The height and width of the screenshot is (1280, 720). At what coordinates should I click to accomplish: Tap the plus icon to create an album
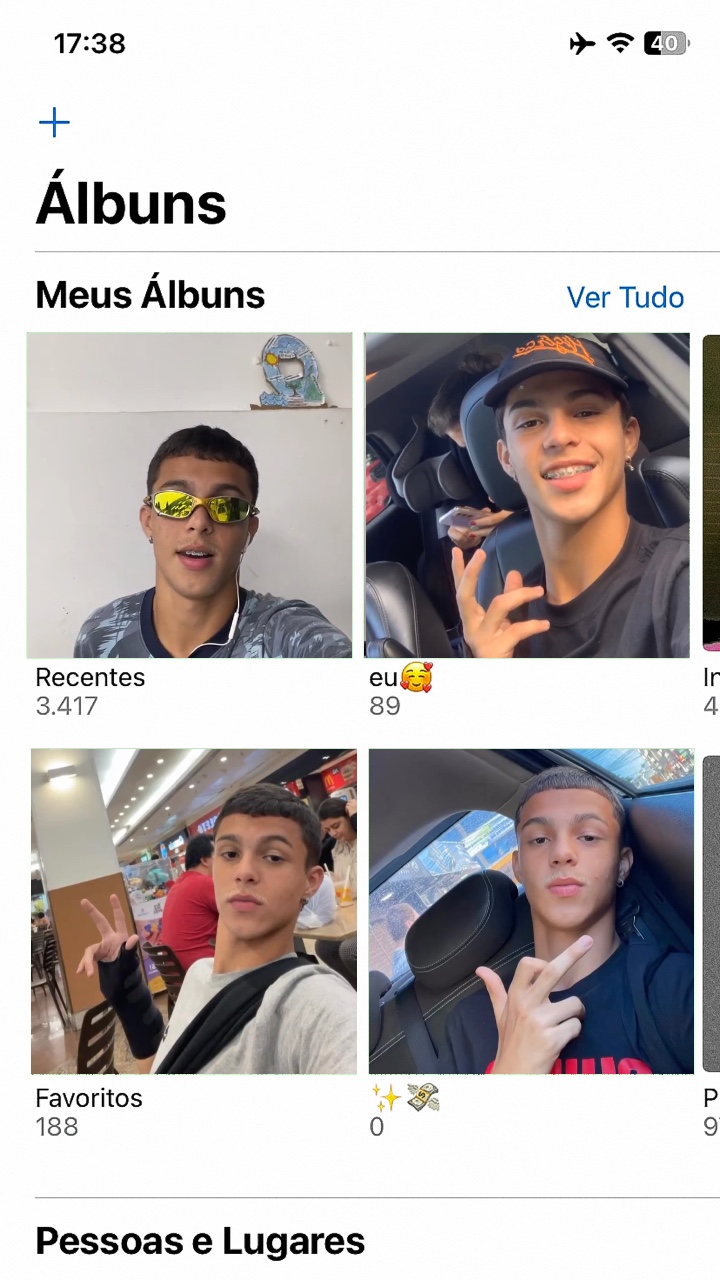(54, 123)
